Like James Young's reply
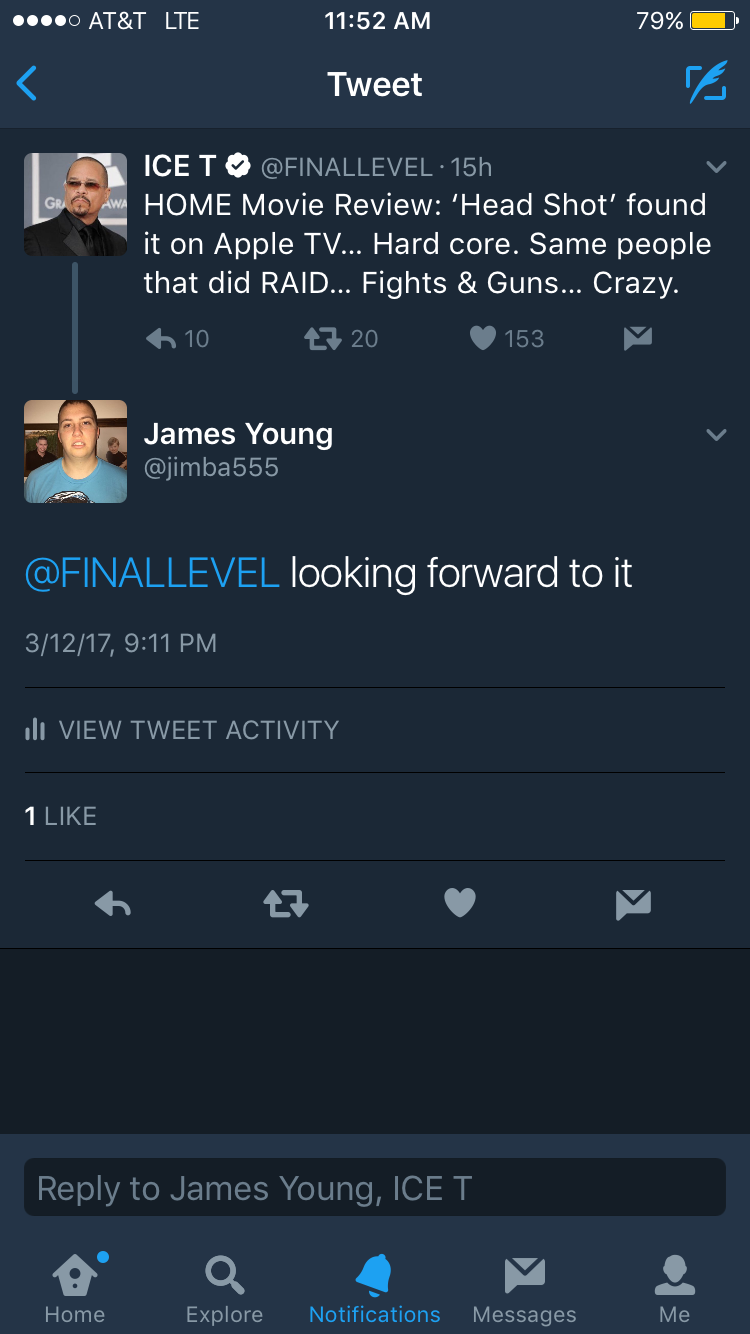 [460, 904]
